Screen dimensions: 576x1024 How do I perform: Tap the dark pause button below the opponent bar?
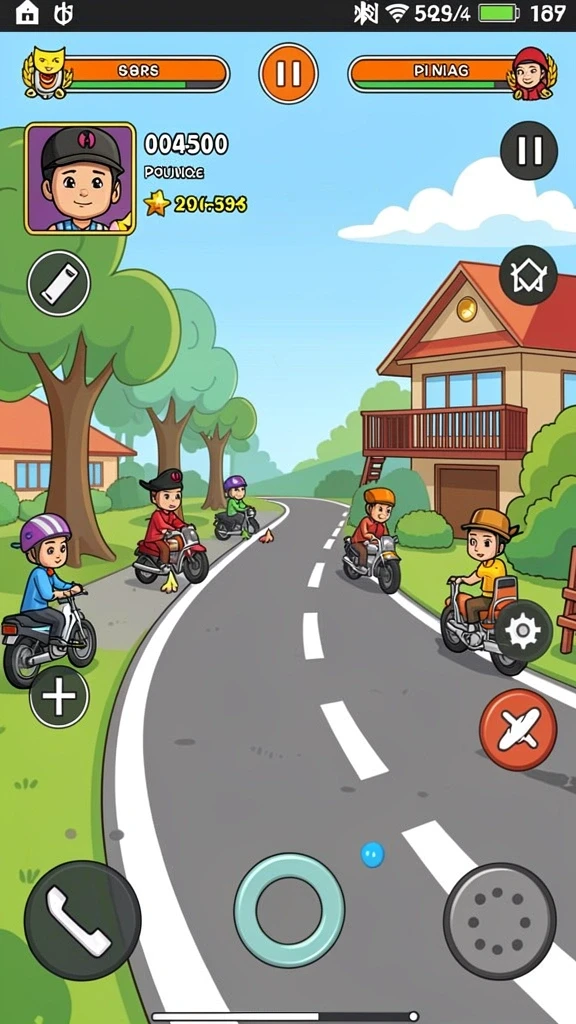tap(529, 151)
